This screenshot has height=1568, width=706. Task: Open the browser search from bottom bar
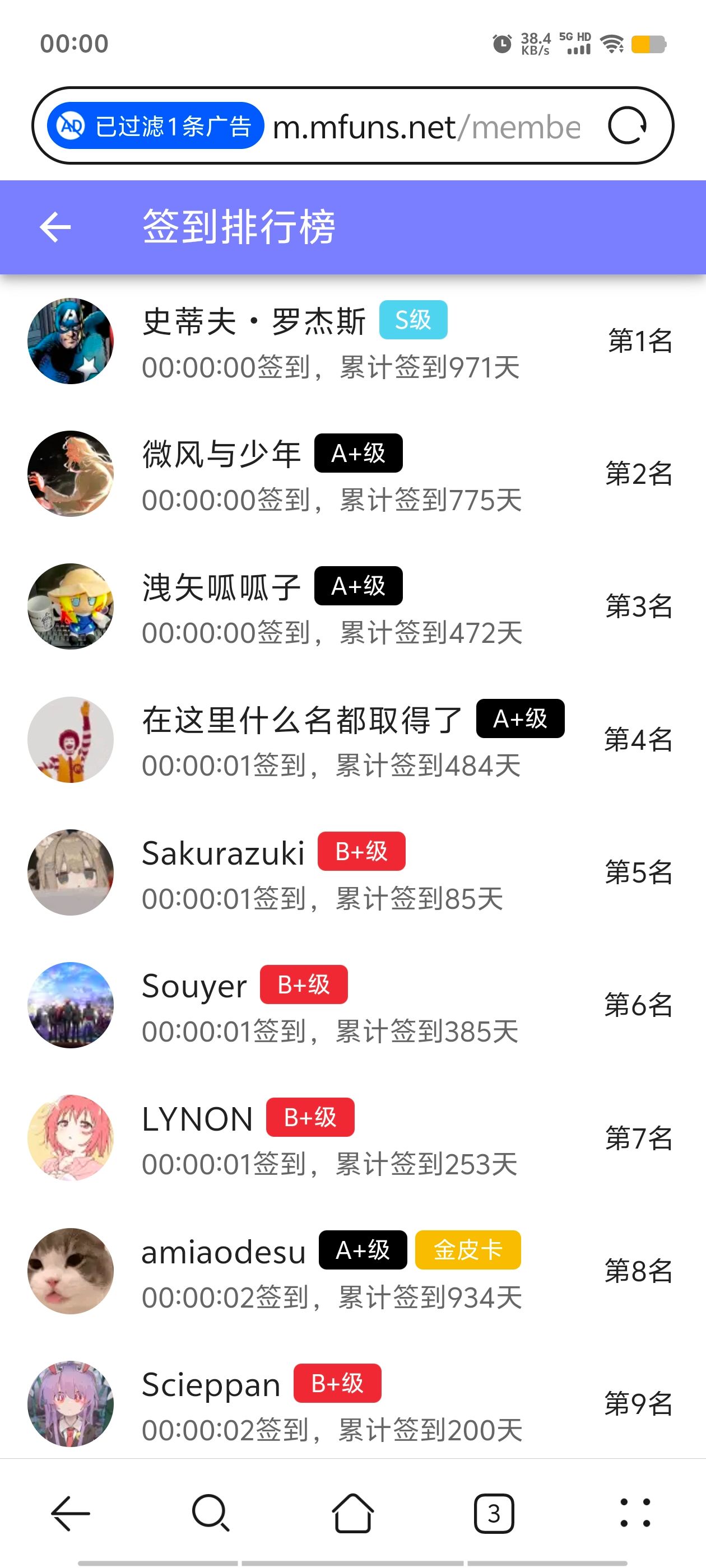coord(211,1513)
